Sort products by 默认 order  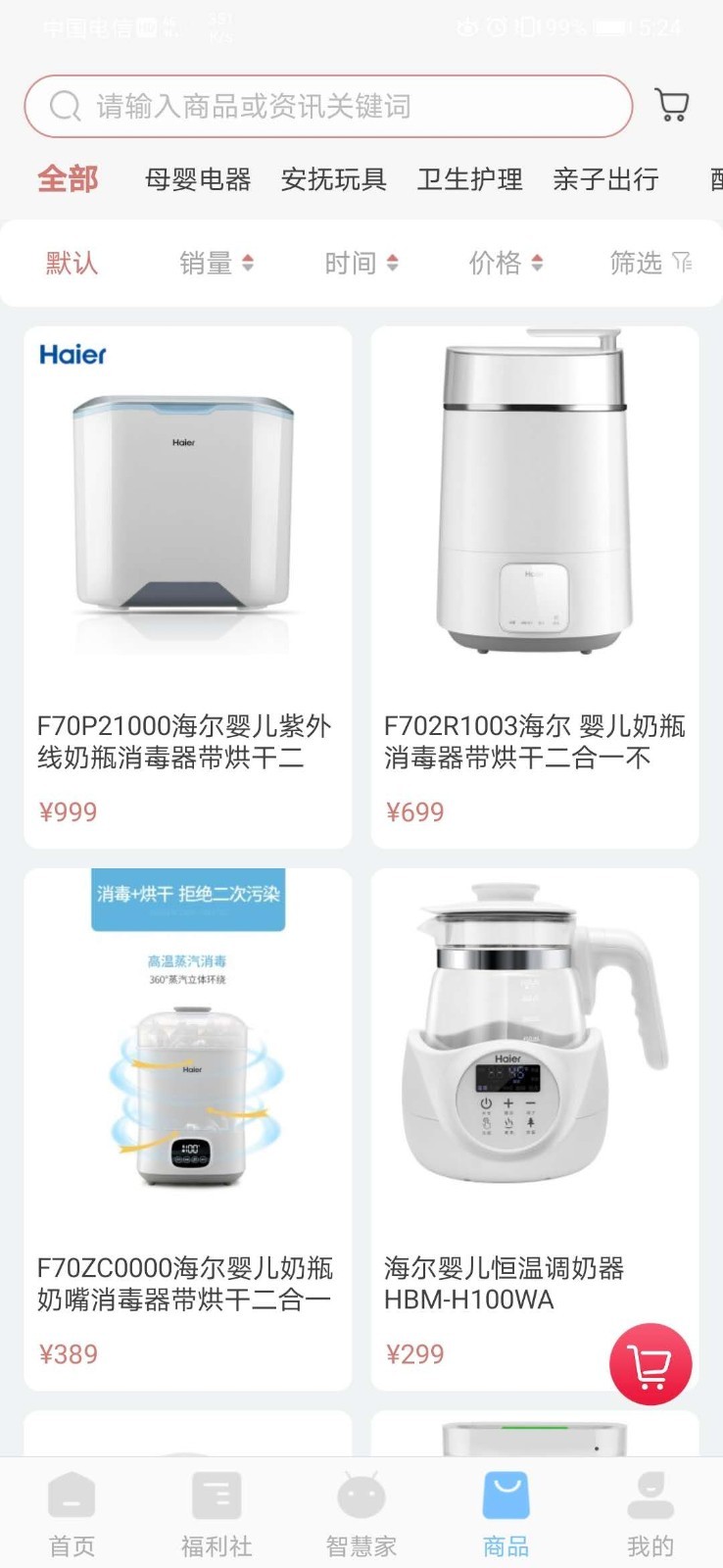pos(72,263)
